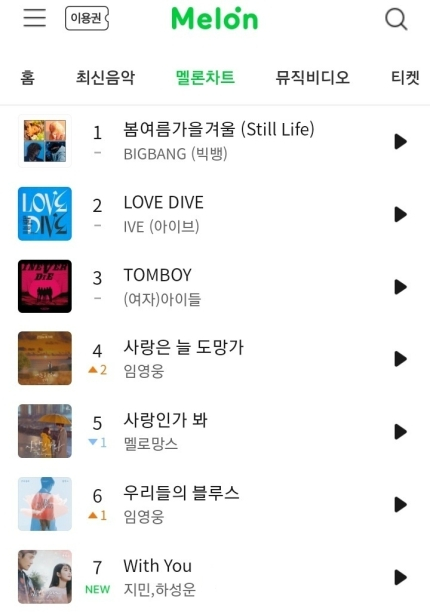Open the With You album artwork
Viewport: 430px width, 615px height.
(x=45, y=577)
